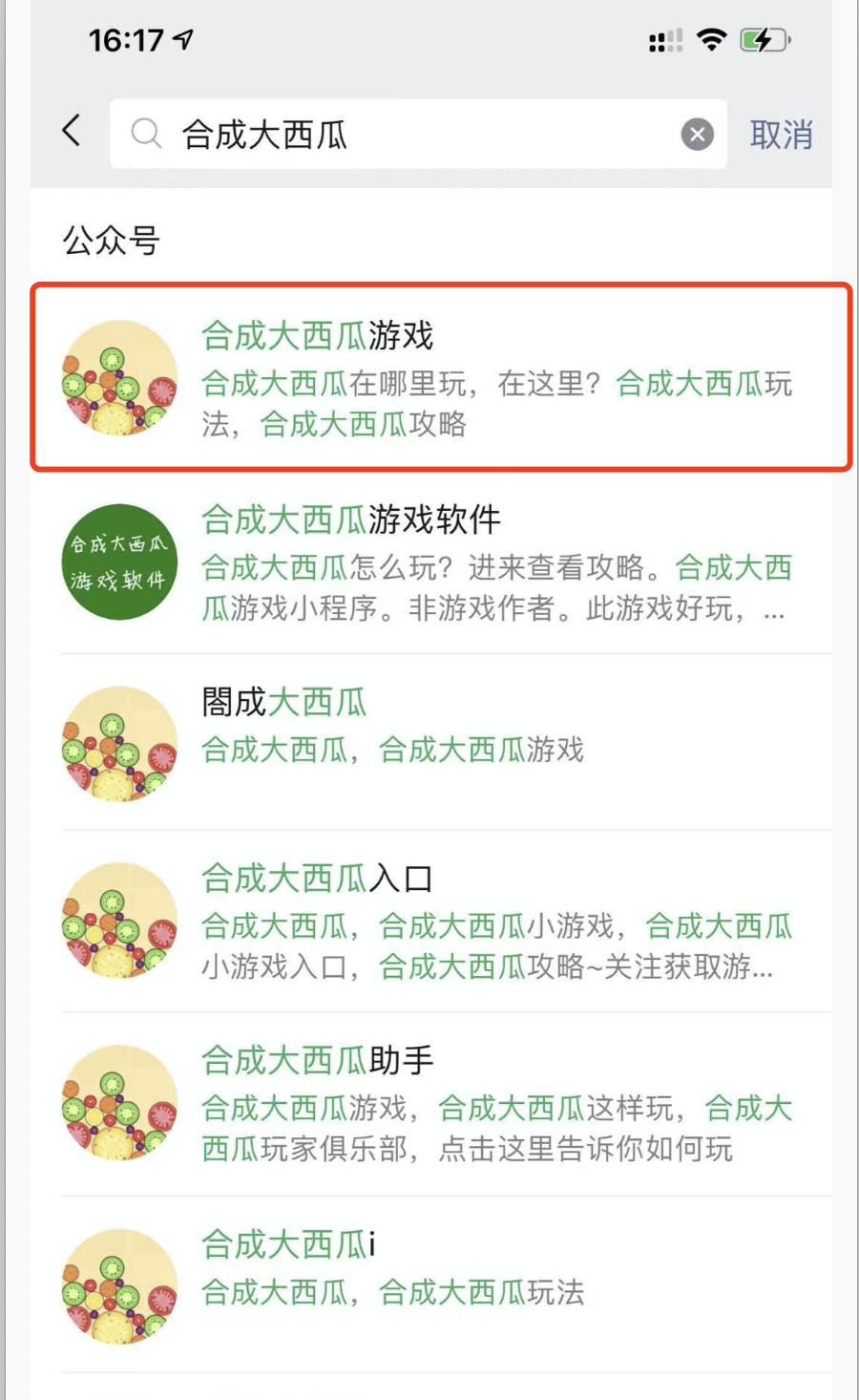Open the 合成大西瓜i account result
Viewport: 859px width, 1400px height.
click(x=439, y=1284)
